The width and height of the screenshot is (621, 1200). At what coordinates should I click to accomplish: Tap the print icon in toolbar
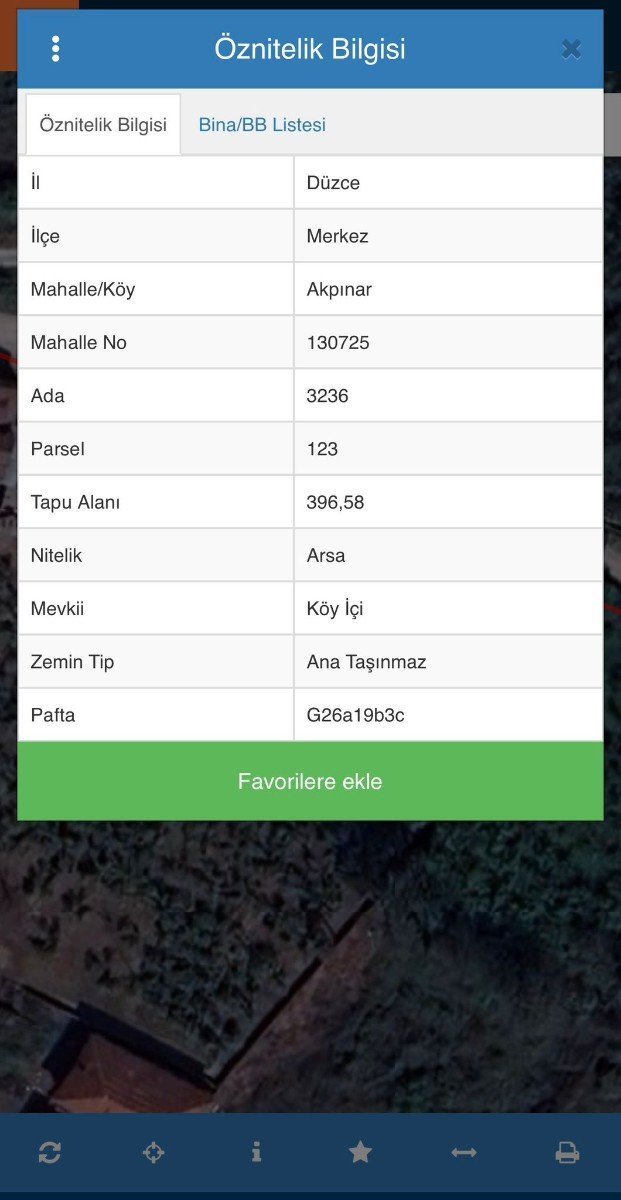pos(567,1153)
